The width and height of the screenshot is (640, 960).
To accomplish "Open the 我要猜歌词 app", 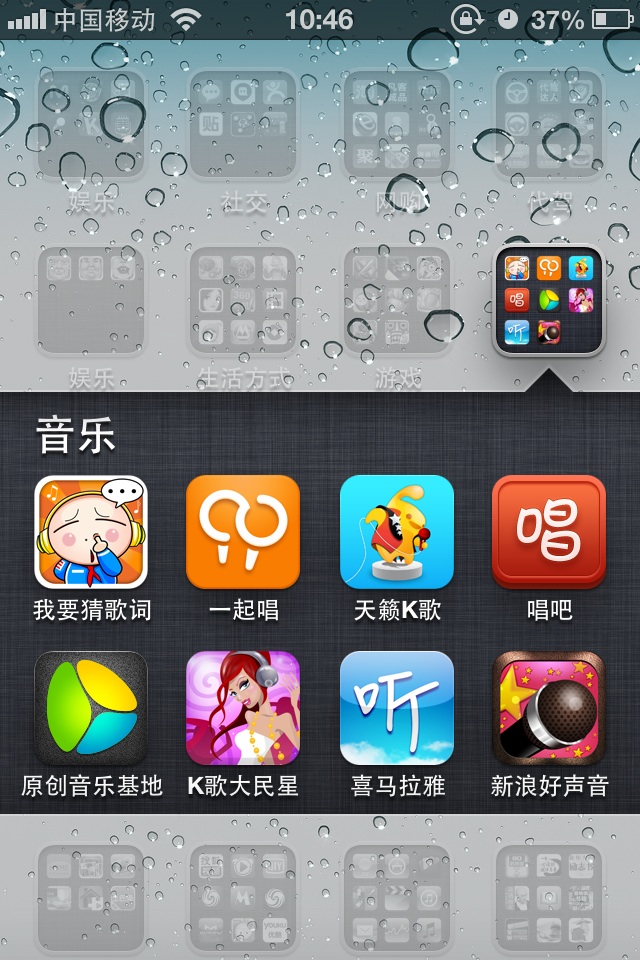I will 91,531.
